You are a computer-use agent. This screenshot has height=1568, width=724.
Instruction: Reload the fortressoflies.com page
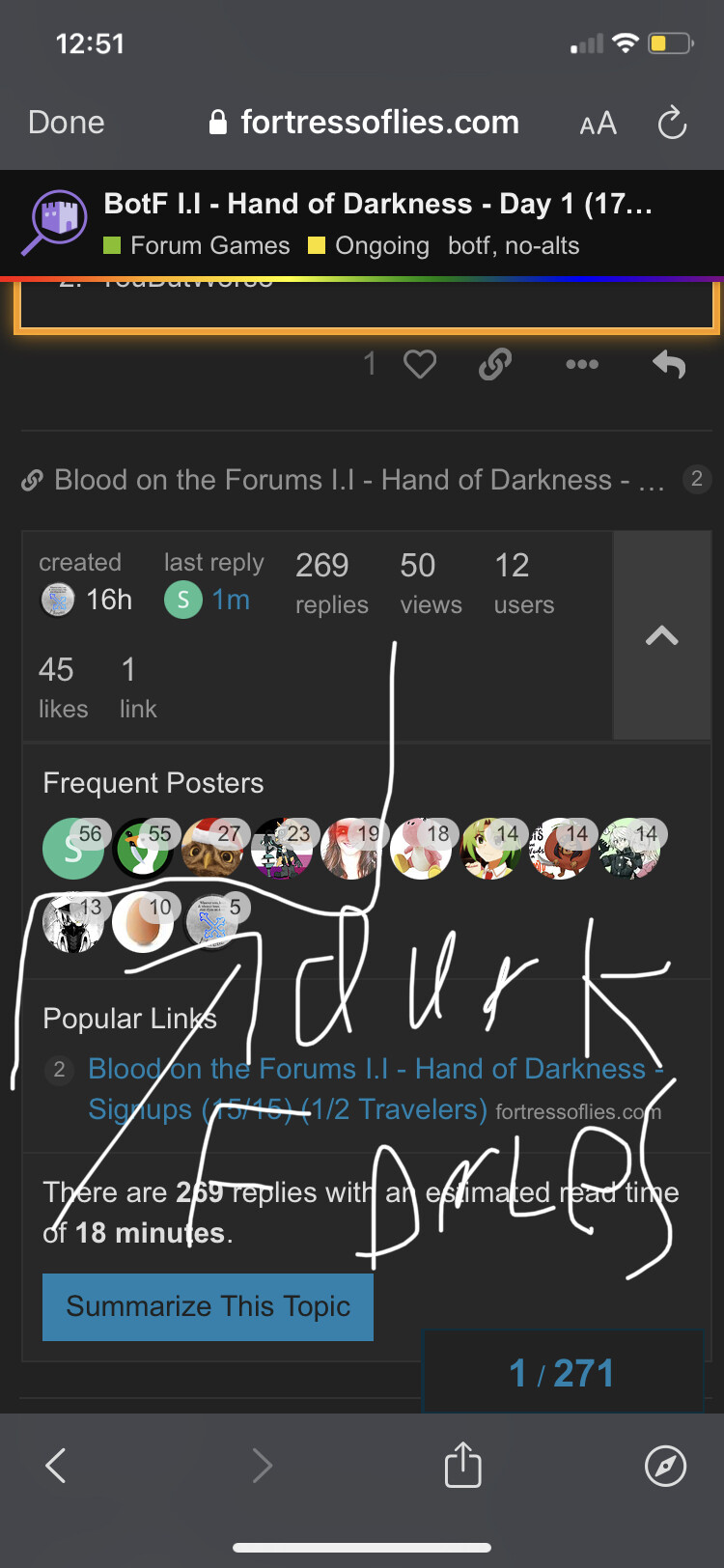pos(671,123)
